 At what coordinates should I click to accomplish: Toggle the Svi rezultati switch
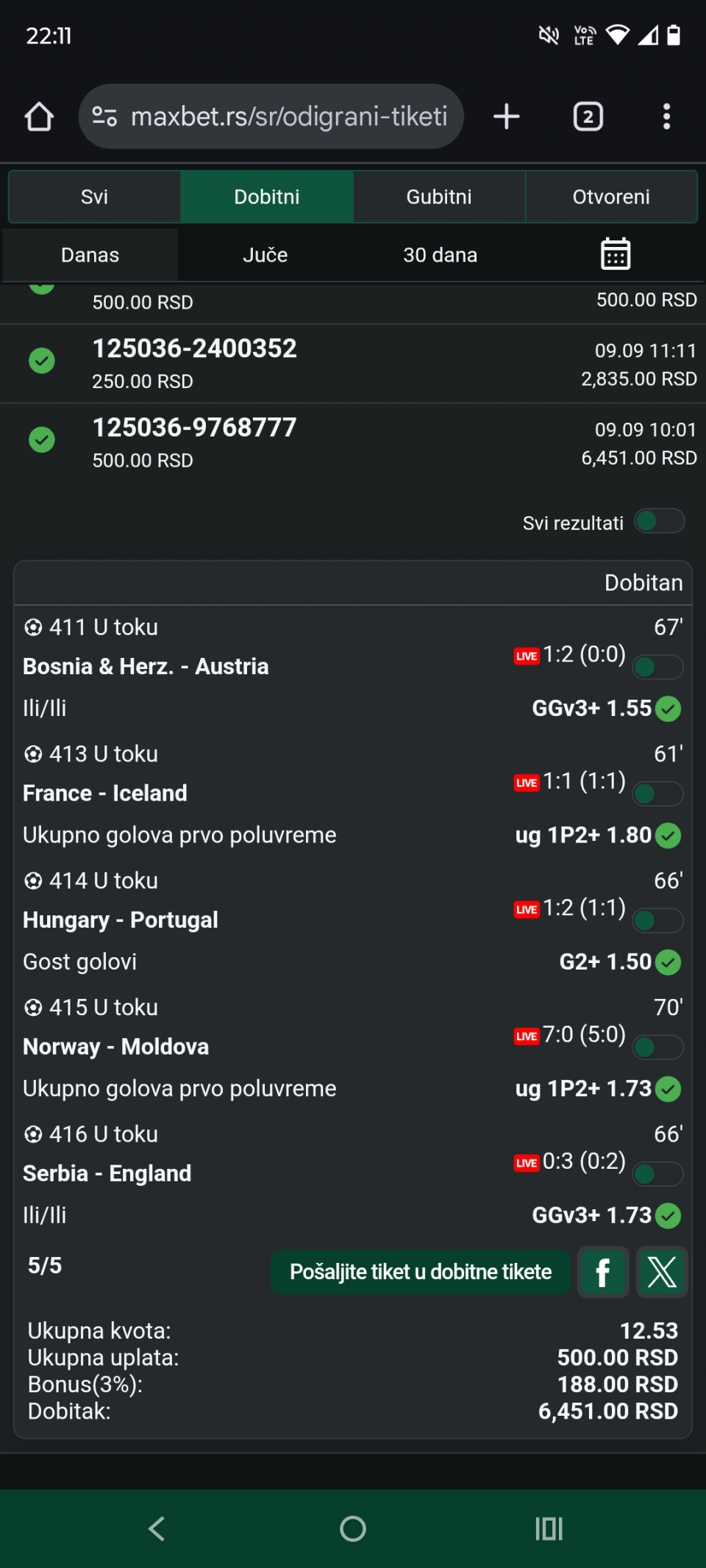click(x=659, y=521)
